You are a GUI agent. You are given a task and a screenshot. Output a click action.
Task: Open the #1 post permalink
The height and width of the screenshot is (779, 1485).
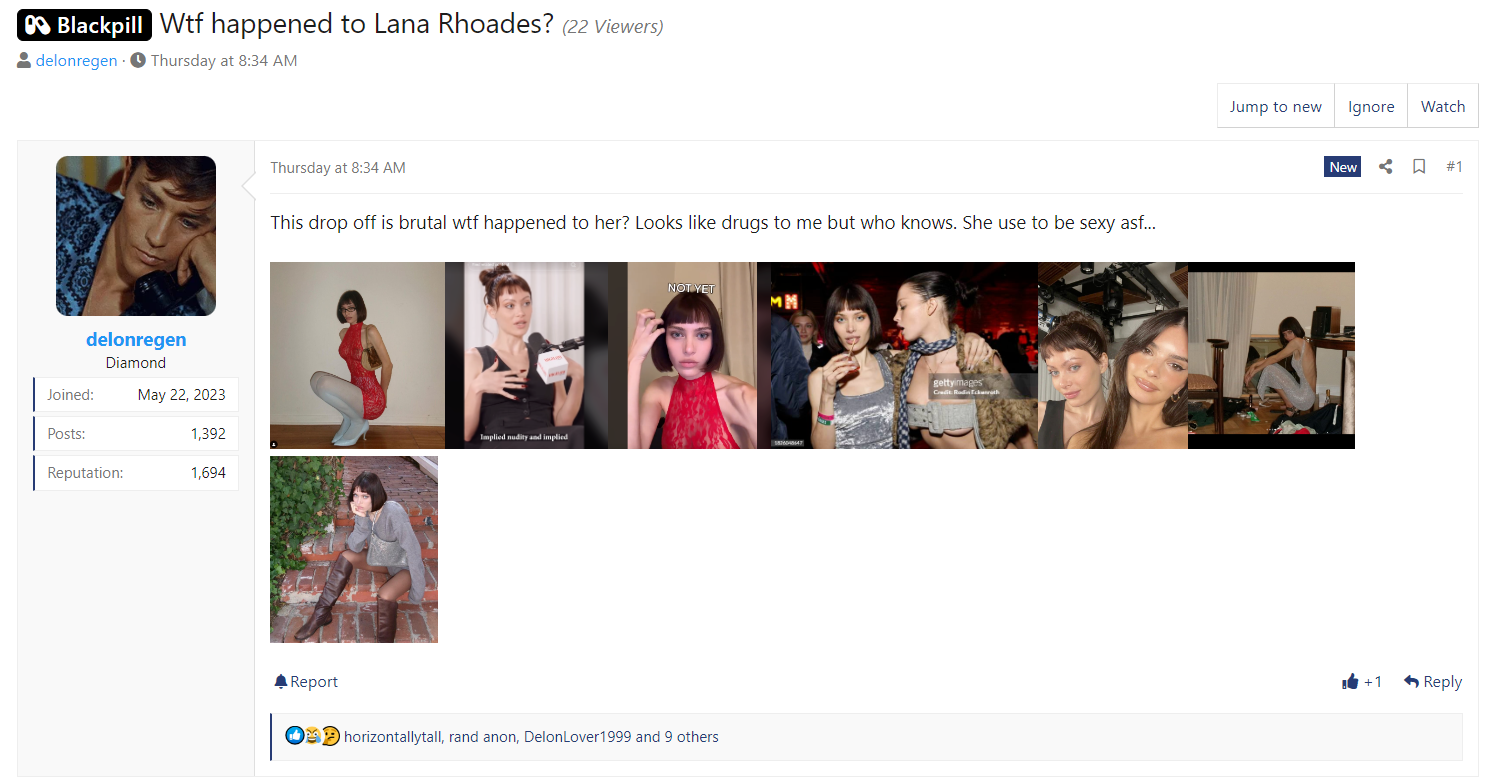pos(1454,167)
